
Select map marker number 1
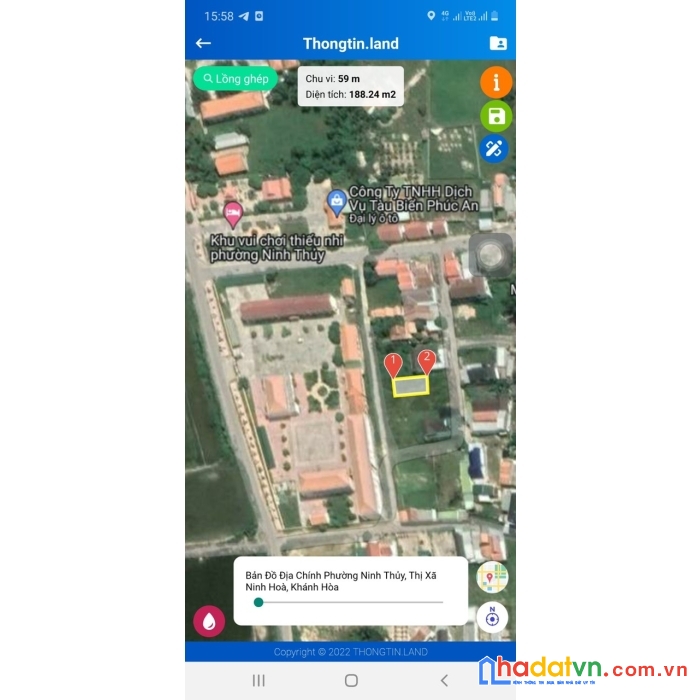(394, 364)
